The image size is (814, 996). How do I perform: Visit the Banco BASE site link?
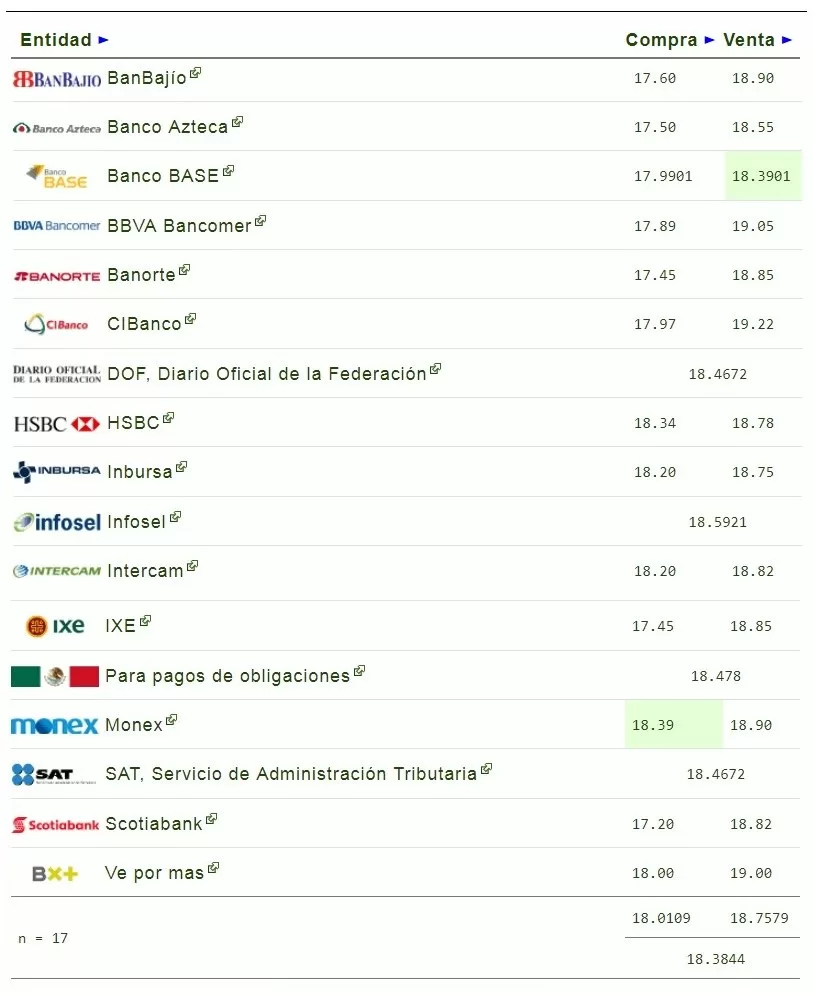(x=170, y=175)
